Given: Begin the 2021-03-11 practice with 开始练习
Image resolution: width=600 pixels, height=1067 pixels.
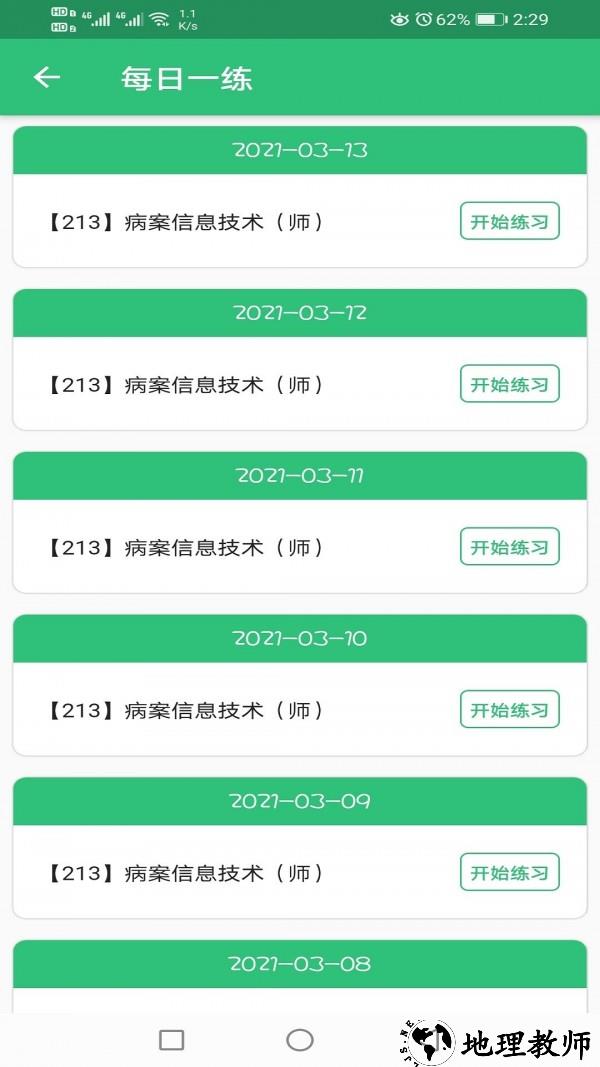Looking at the screenshot, I should coord(509,547).
